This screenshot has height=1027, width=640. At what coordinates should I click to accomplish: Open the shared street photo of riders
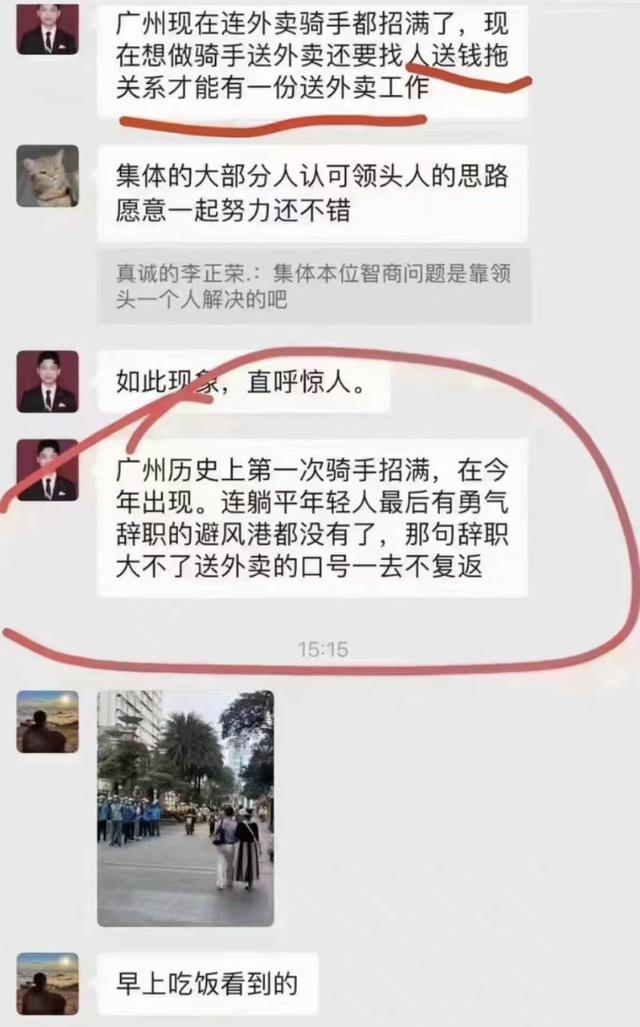coord(185,808)
